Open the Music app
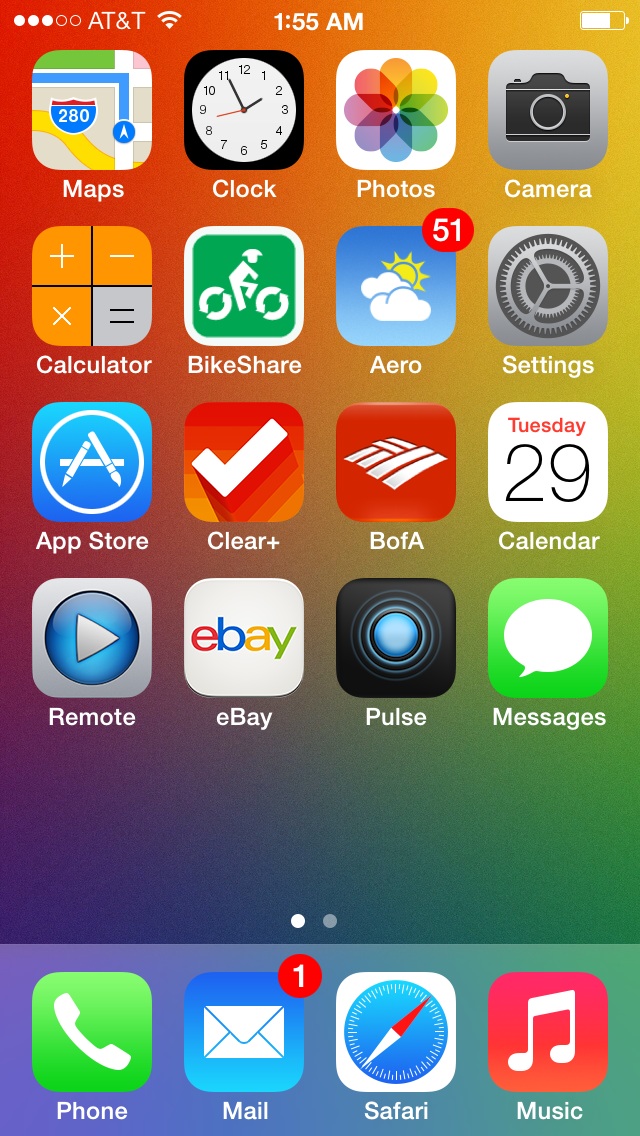 (x=548, y=1032)
